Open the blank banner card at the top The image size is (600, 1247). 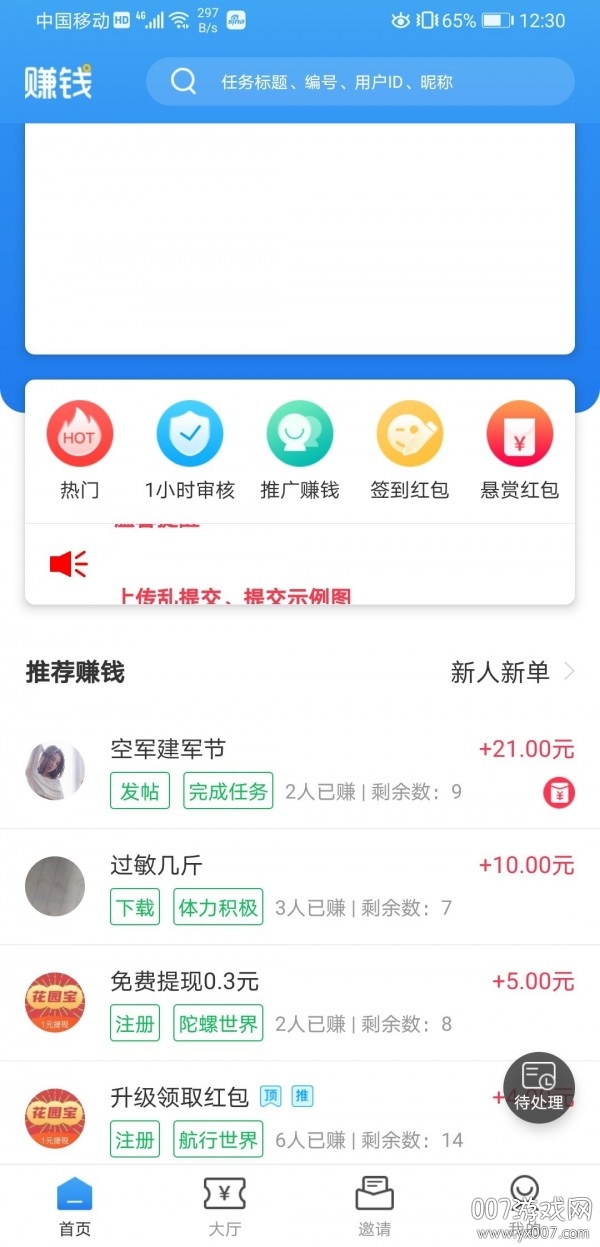click(300, 238)
